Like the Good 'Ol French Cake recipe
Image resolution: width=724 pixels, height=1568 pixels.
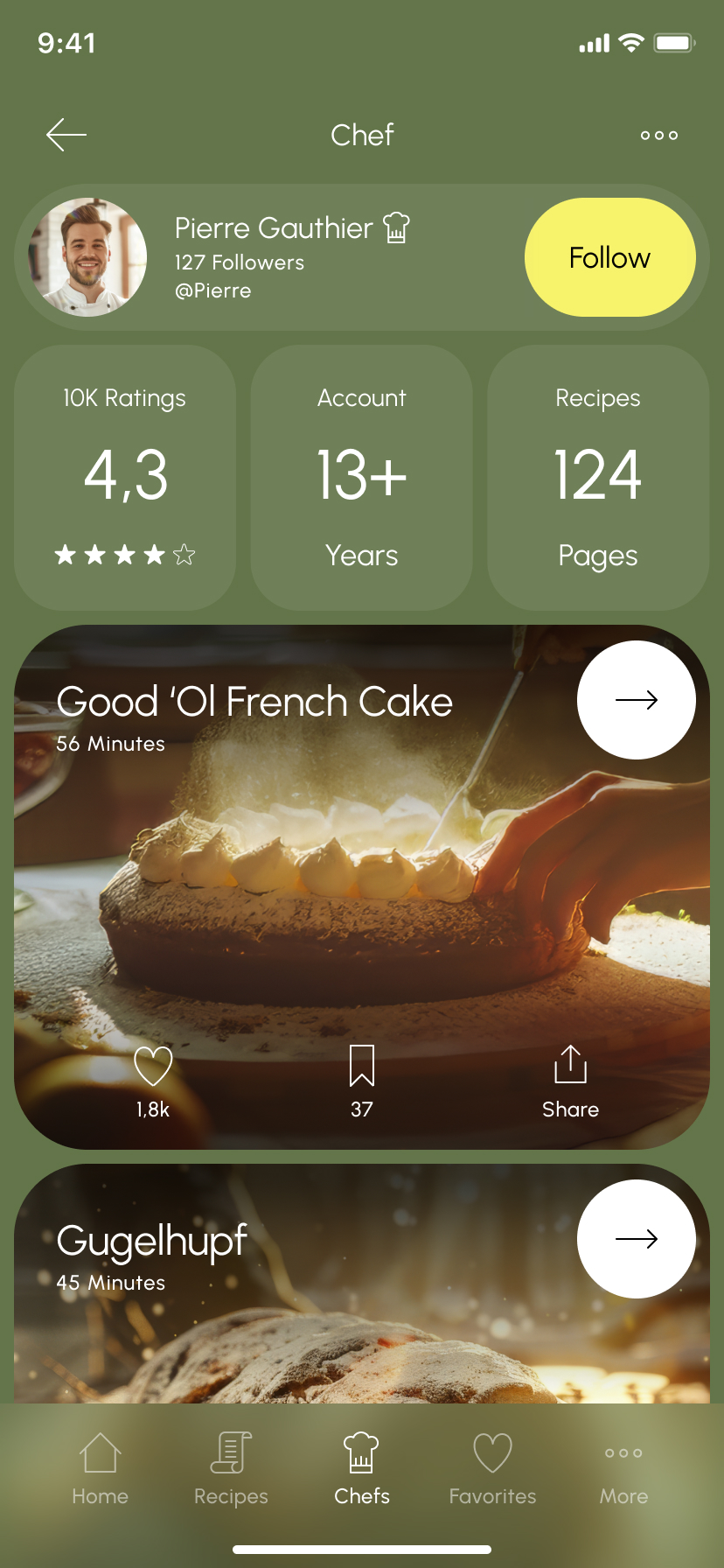pyautogui.click(x=153, y=1067)
